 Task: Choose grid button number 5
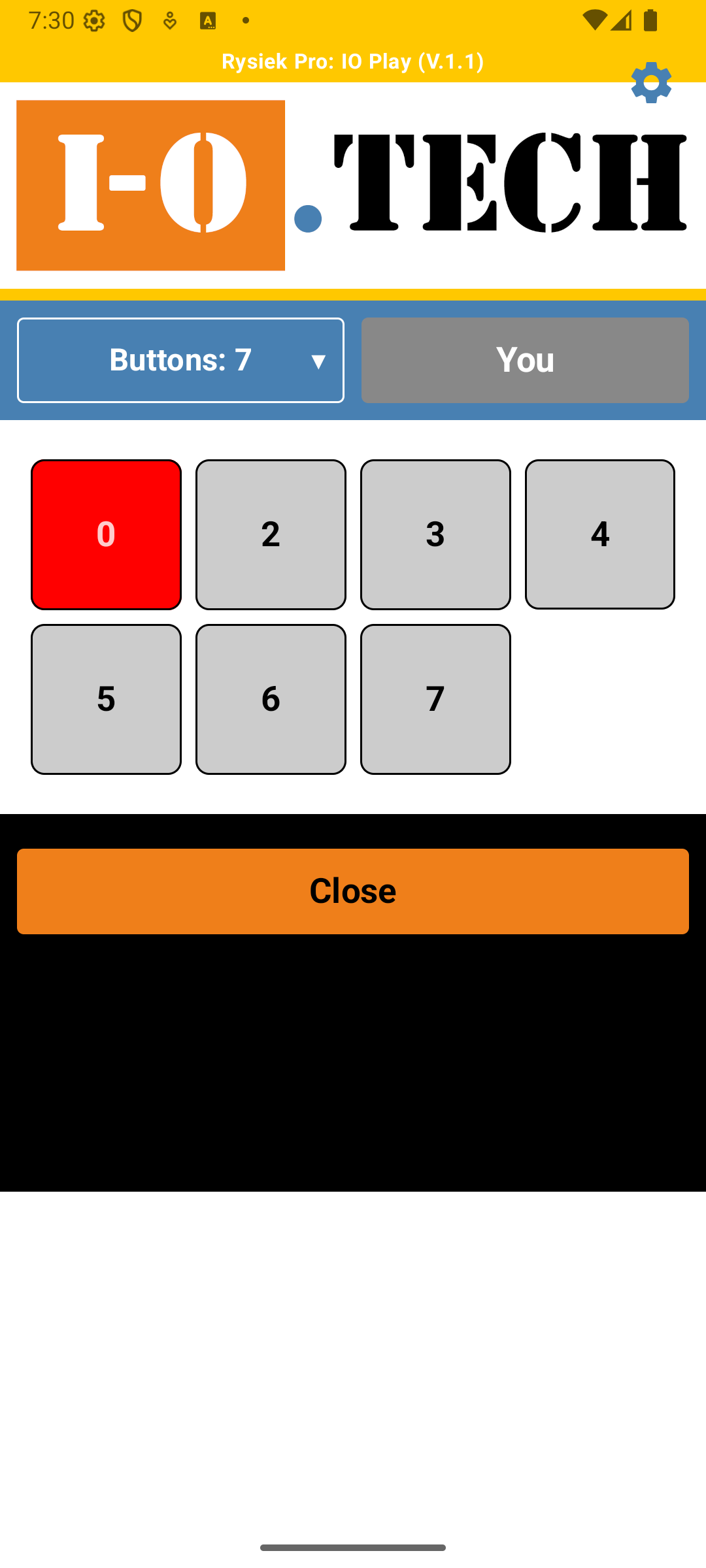click(x=106, y=699)
